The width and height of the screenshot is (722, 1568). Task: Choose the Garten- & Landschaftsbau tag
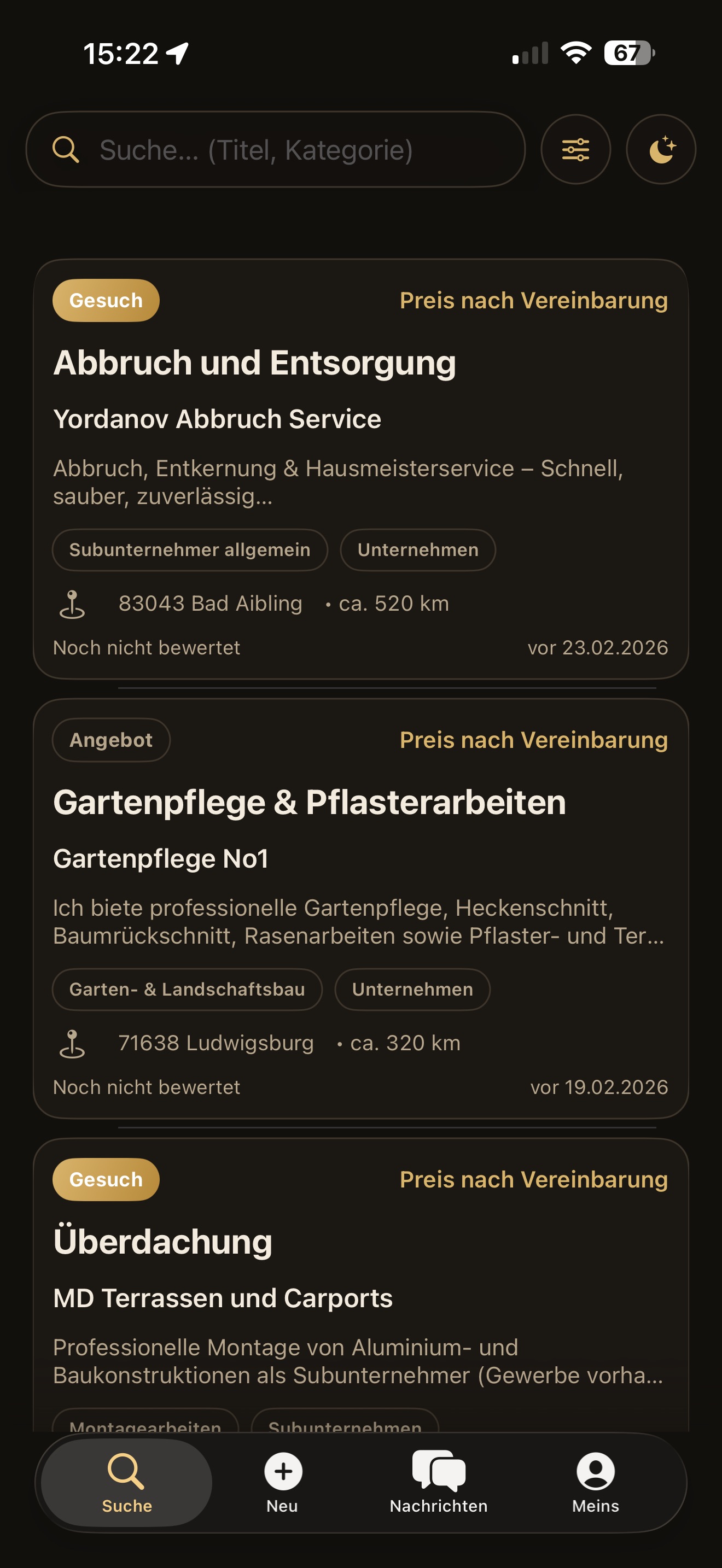187,990
